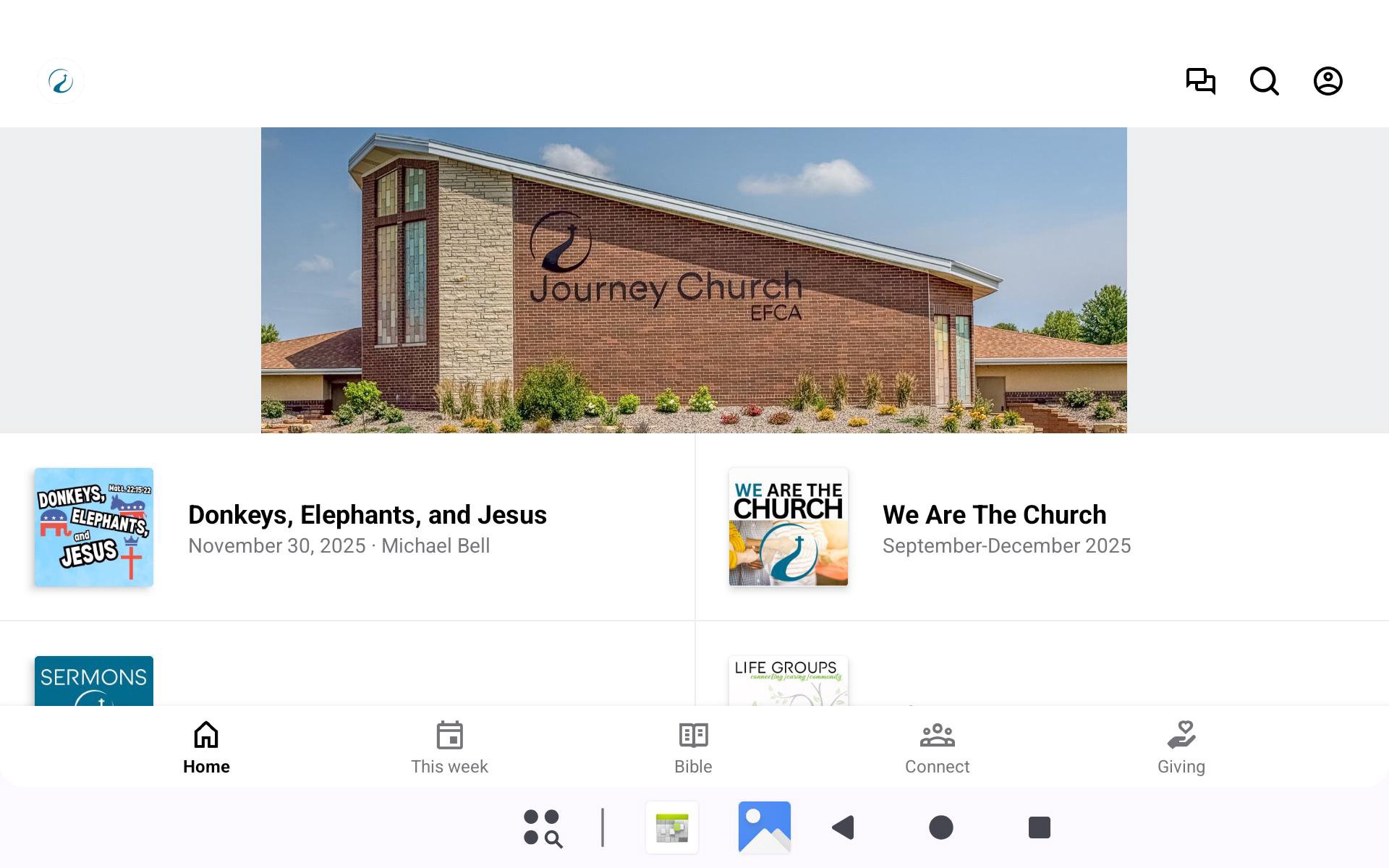Switch to the Giving tab
The image size is (1389, 868).
1181,748
